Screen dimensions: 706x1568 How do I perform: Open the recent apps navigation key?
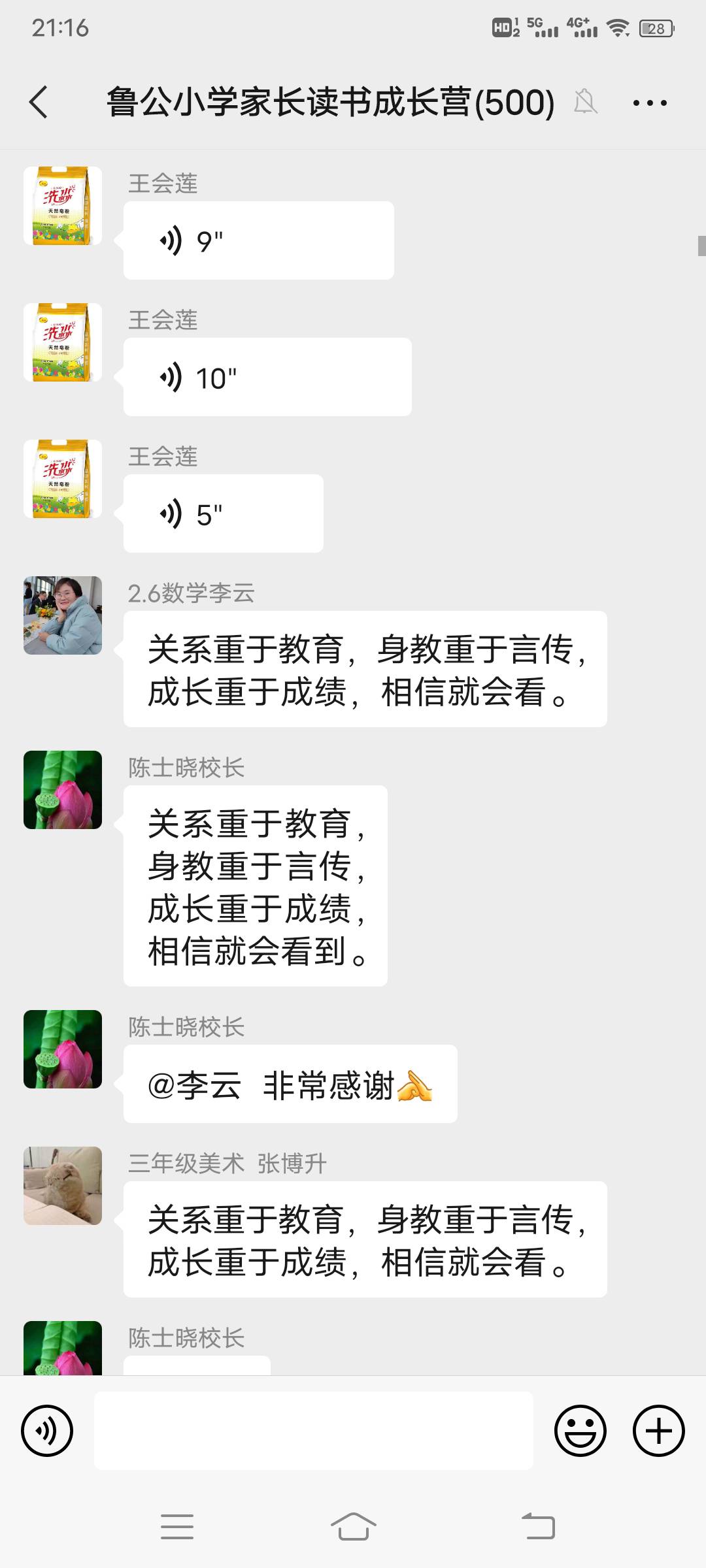176,1526
